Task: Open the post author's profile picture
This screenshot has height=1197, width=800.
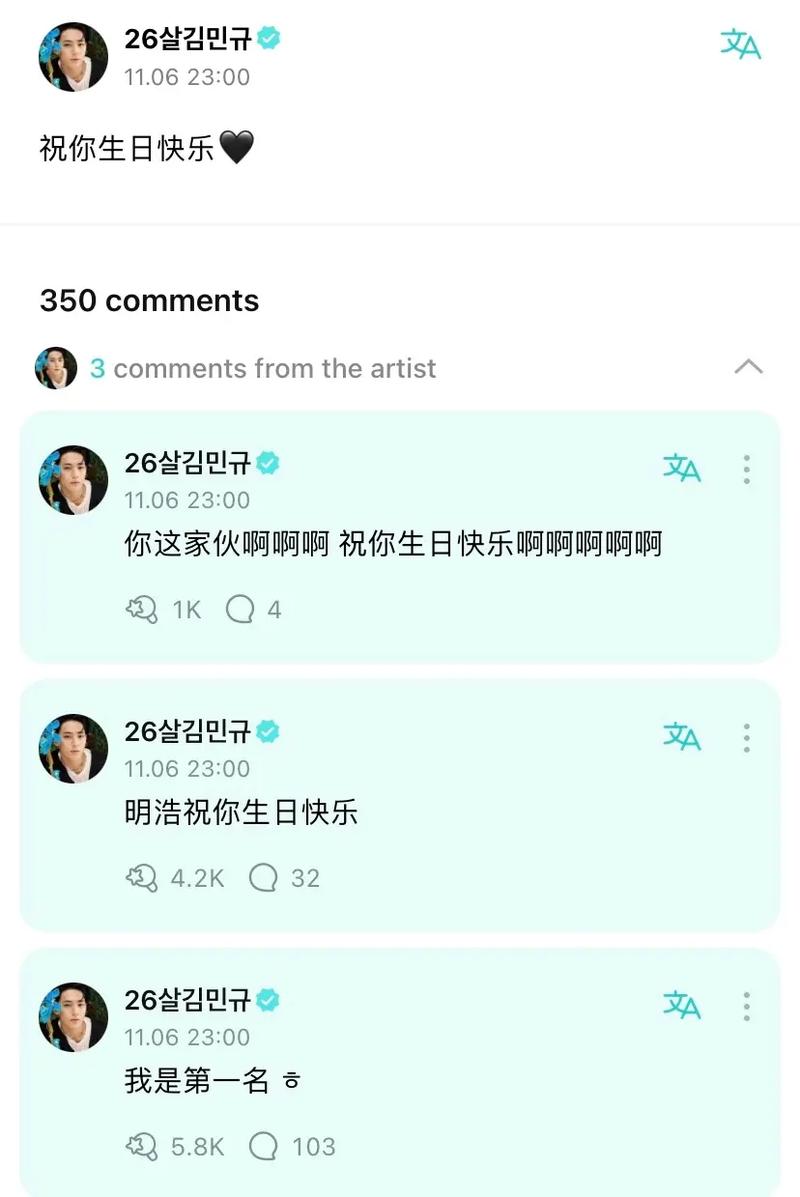Action: tap(73, 56)
